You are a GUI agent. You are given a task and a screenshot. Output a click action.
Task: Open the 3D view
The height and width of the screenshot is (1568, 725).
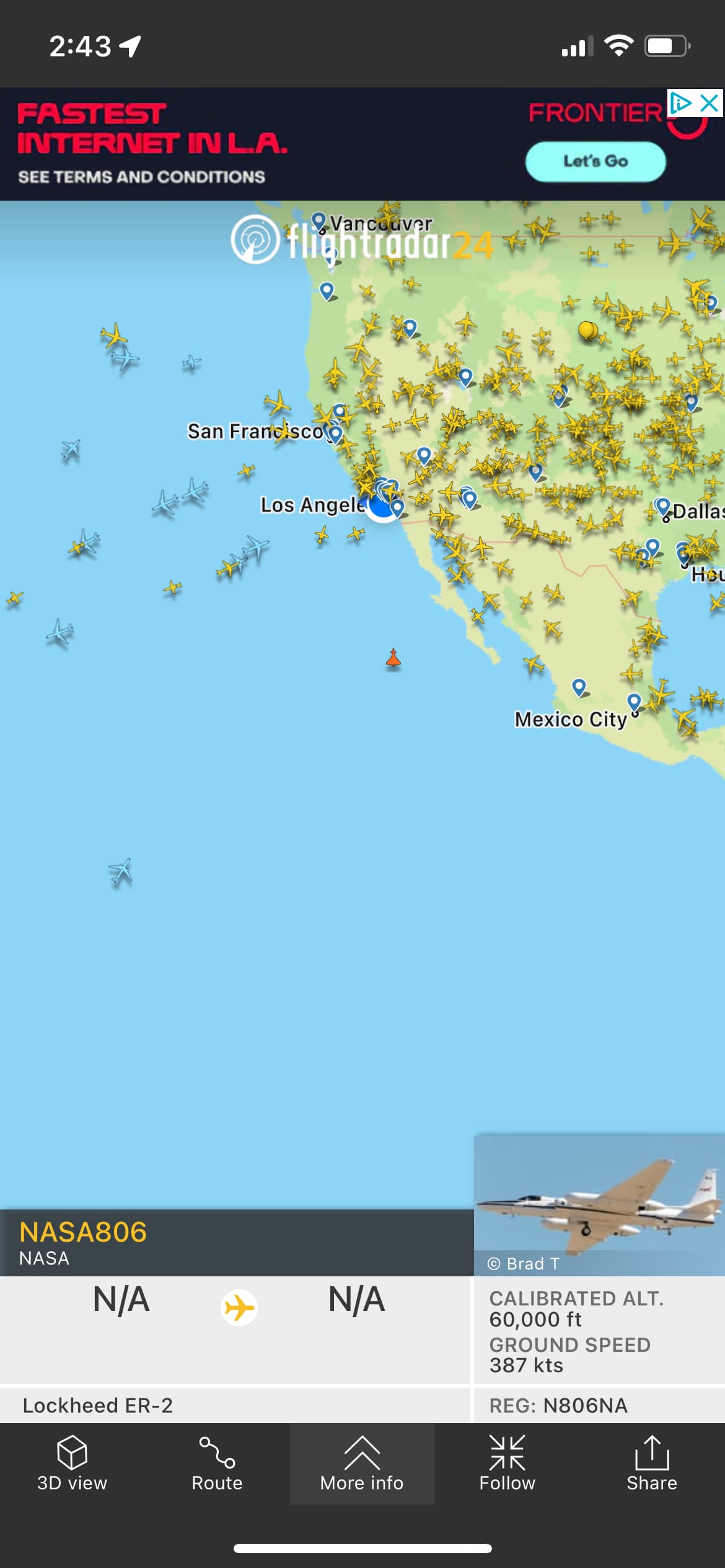72,1463
